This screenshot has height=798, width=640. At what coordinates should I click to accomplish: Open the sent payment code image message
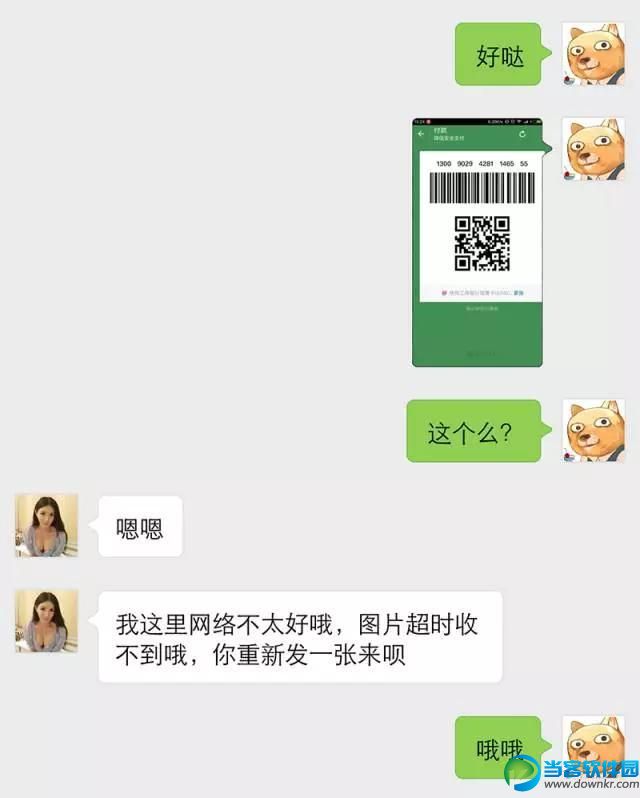(477, 241)
